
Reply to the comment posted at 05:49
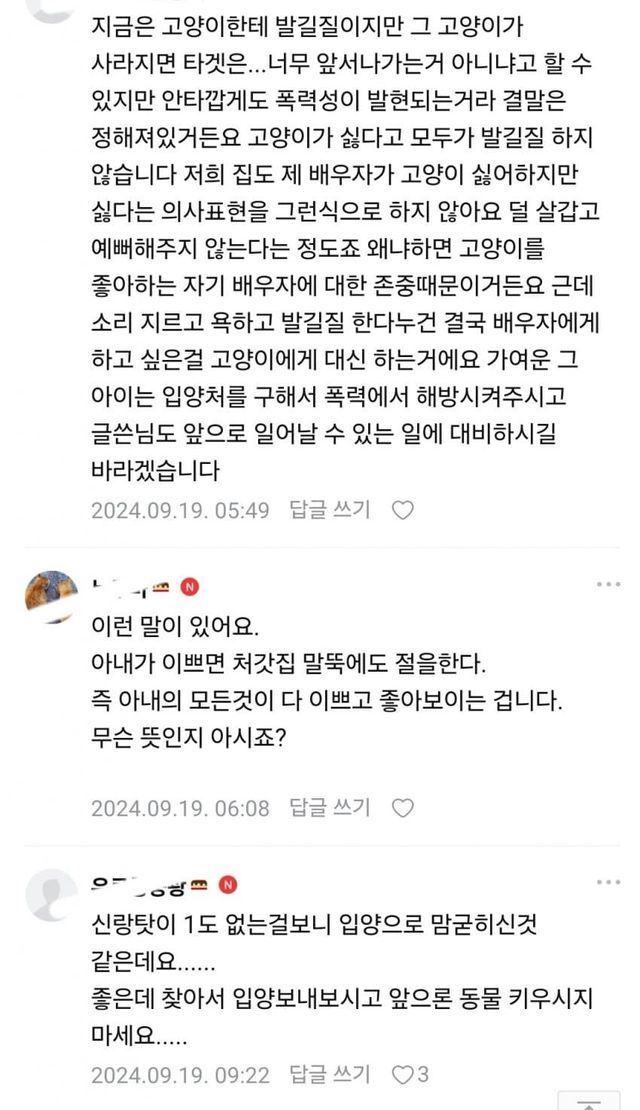pos(329,510)
